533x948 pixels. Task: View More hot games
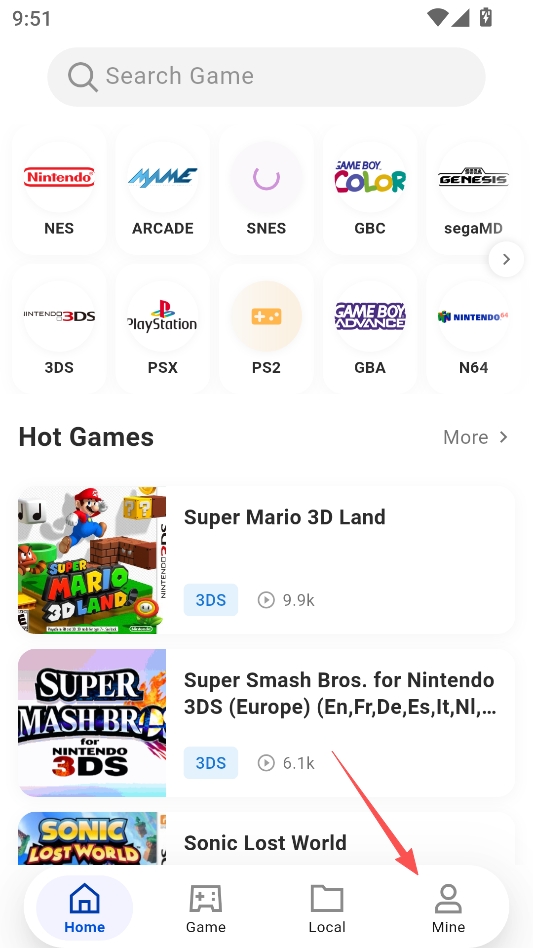476,437
